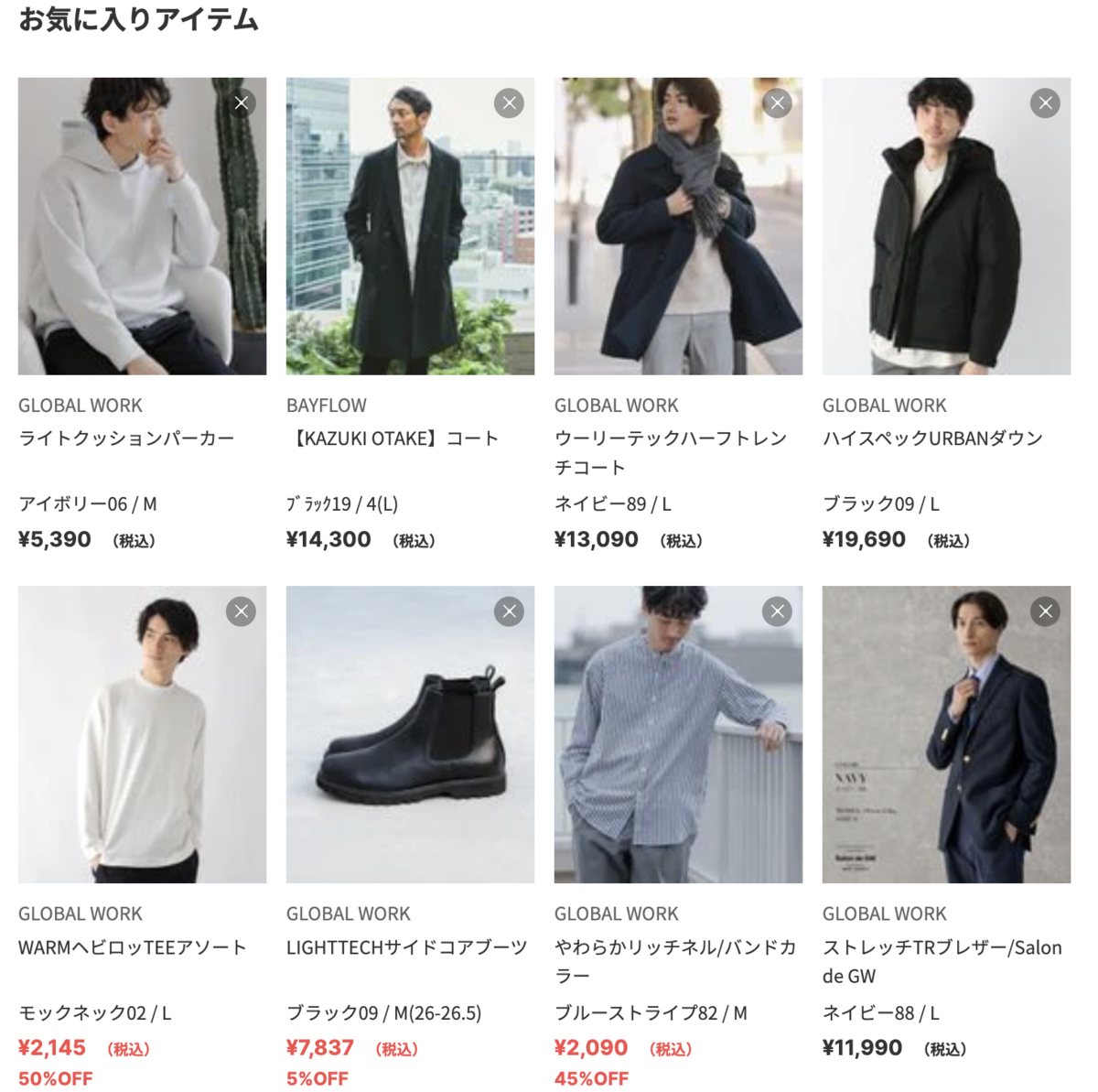
Task: View the ウーリーテックハーフトレンチコート item
Action: pyautogui.click(x=678, y=238)
